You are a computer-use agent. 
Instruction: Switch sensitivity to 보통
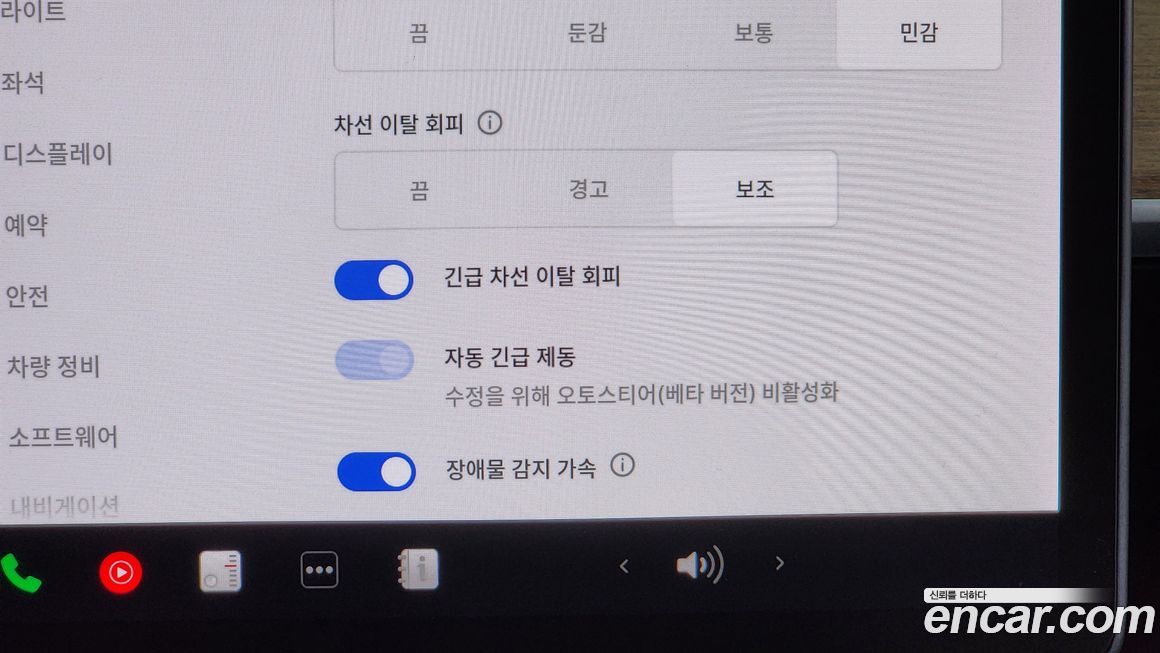[x=753, y=33]
